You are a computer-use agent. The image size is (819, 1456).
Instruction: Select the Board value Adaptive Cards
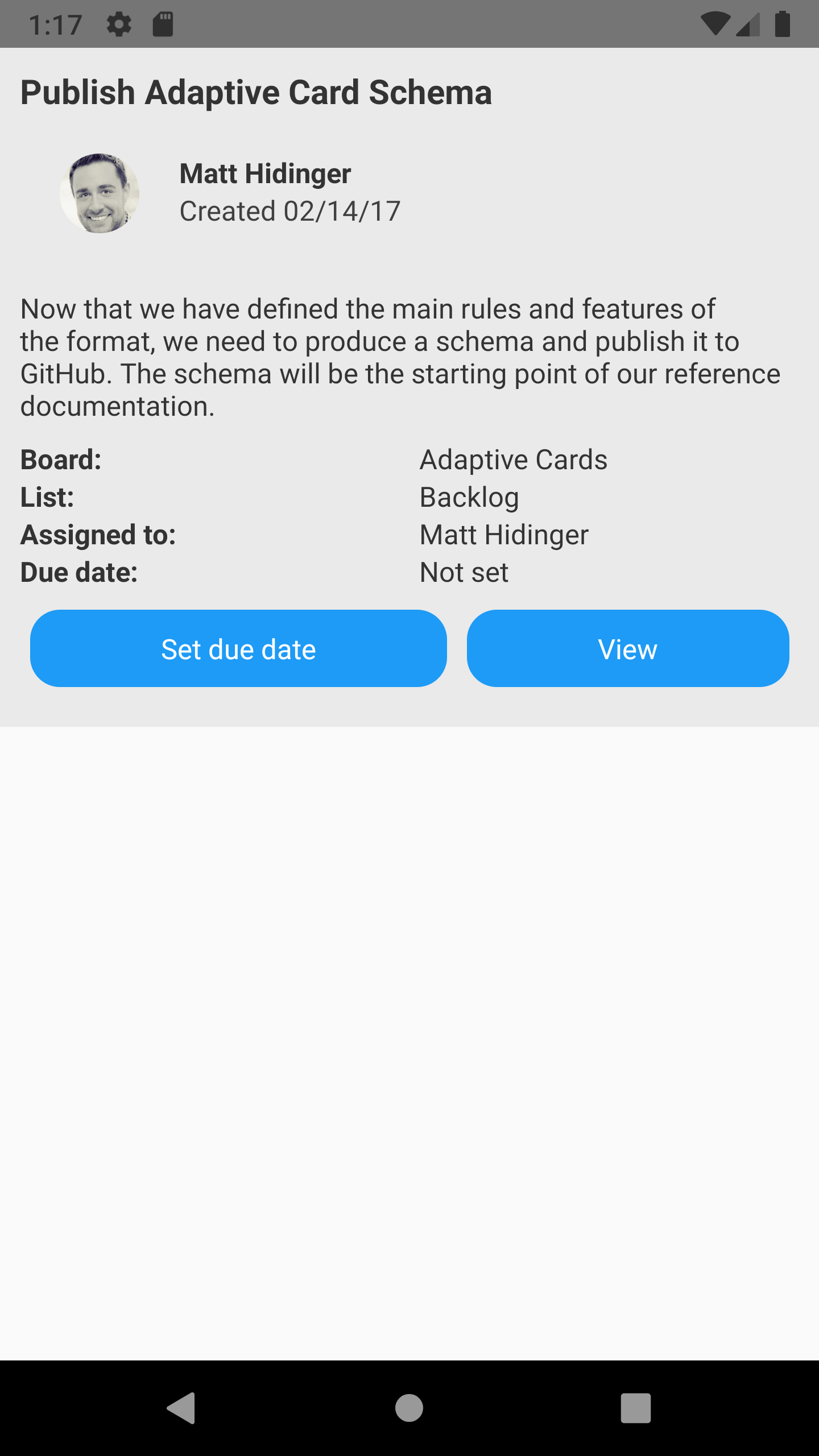coord(513,458)
